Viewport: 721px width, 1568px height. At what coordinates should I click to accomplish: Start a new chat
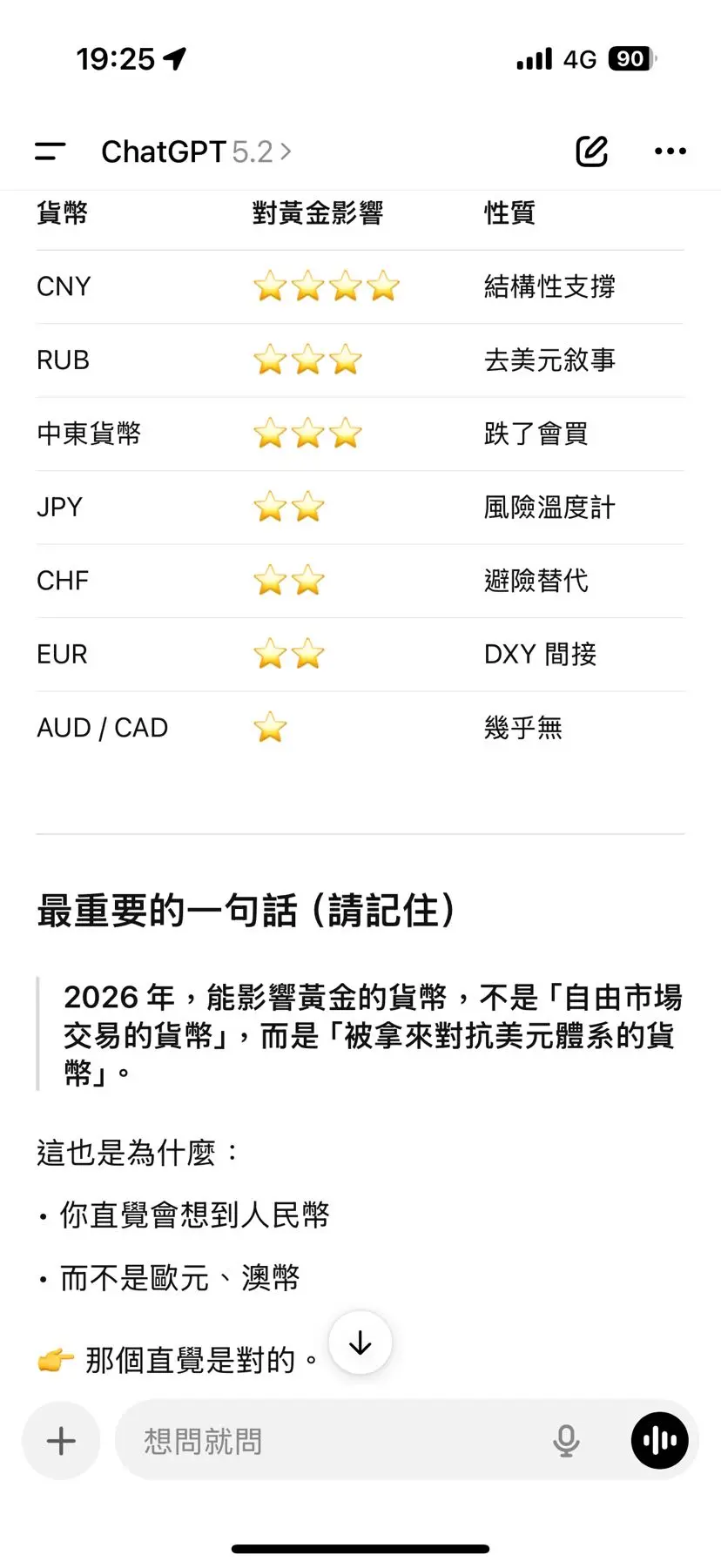tap(591, 151)
